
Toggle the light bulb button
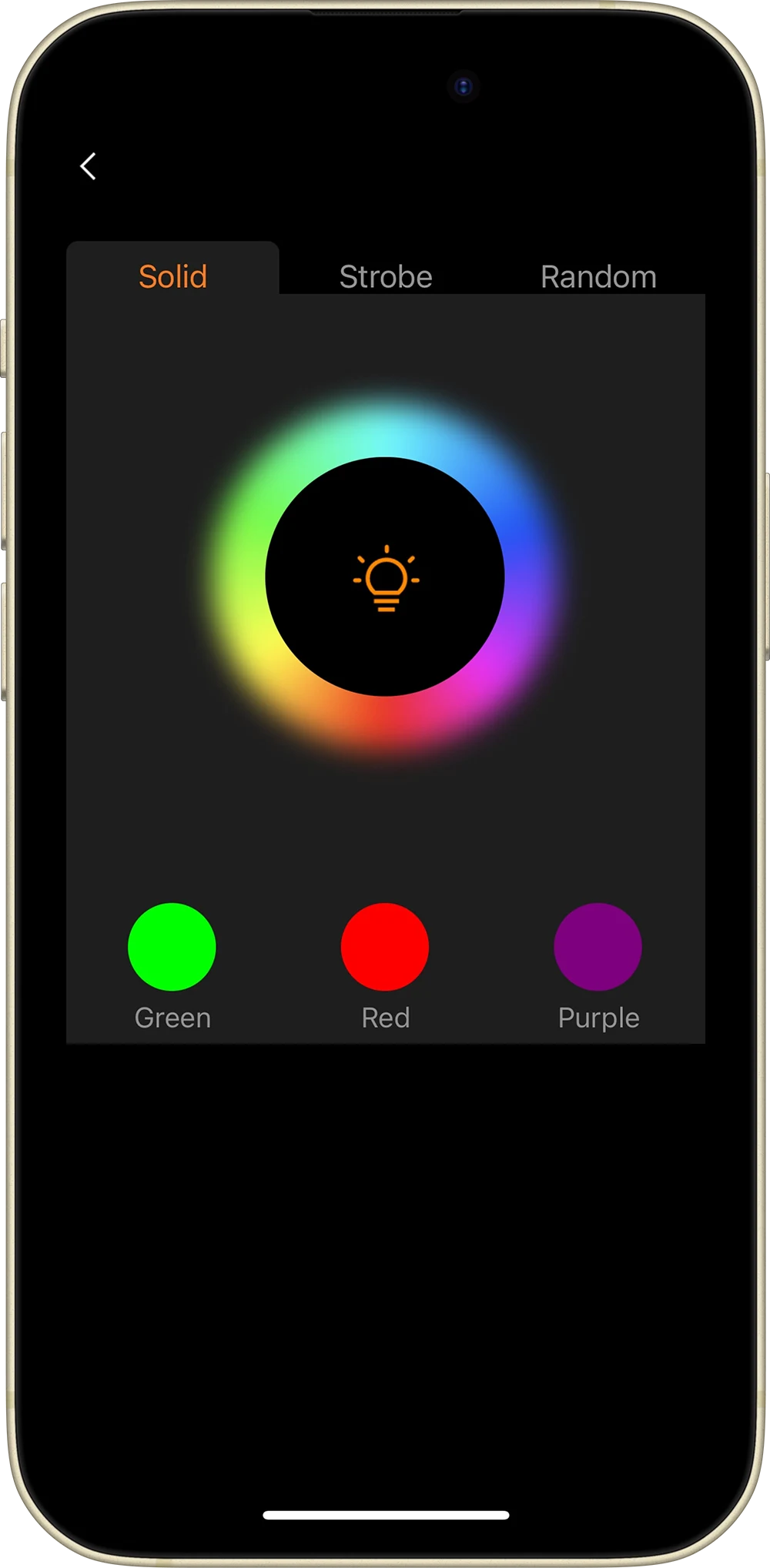(385, 577)
